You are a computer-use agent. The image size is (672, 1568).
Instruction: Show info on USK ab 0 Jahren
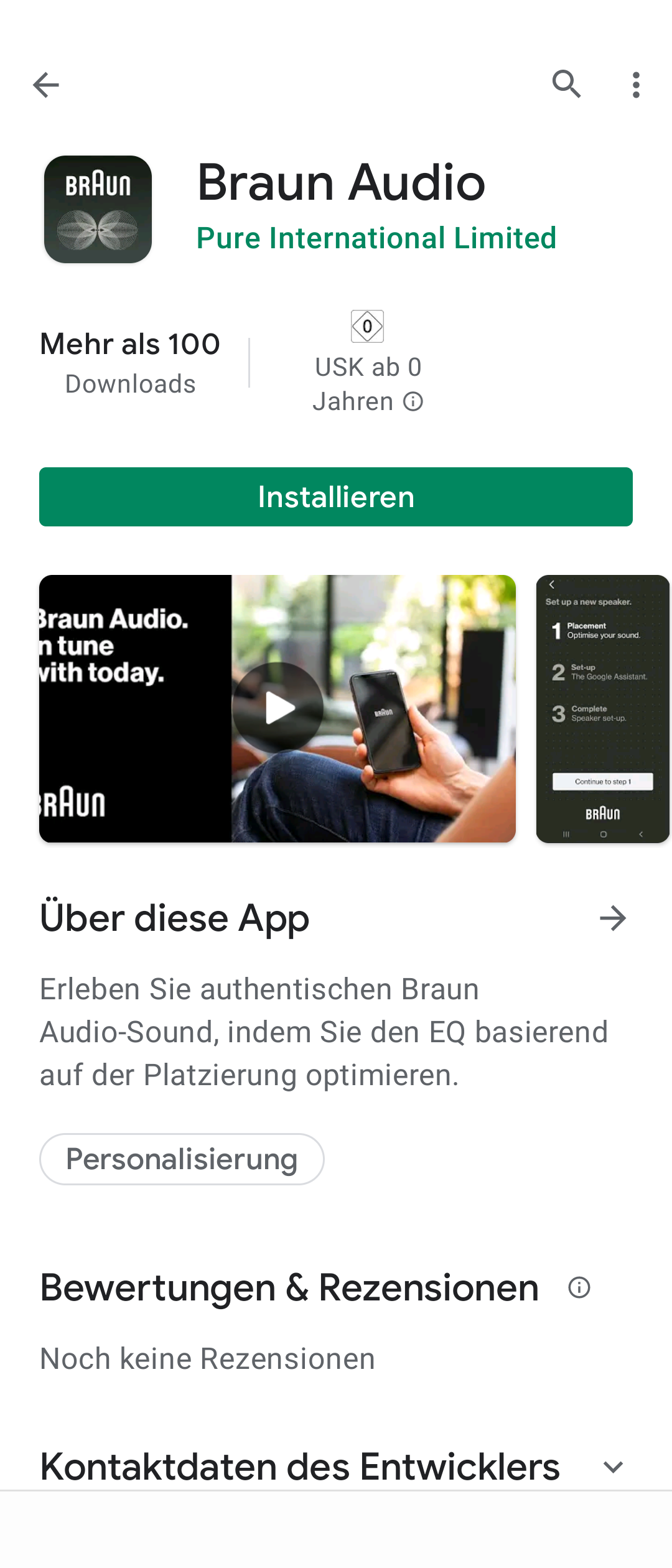(413, 402)
